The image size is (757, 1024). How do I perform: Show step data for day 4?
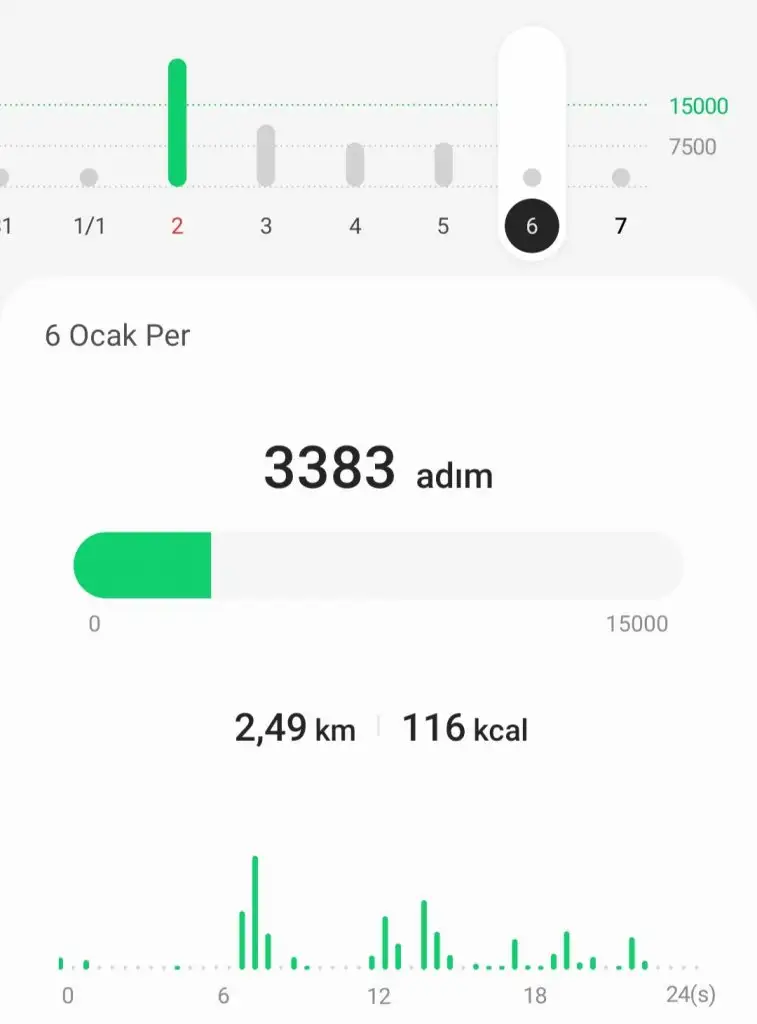point(355,226)
